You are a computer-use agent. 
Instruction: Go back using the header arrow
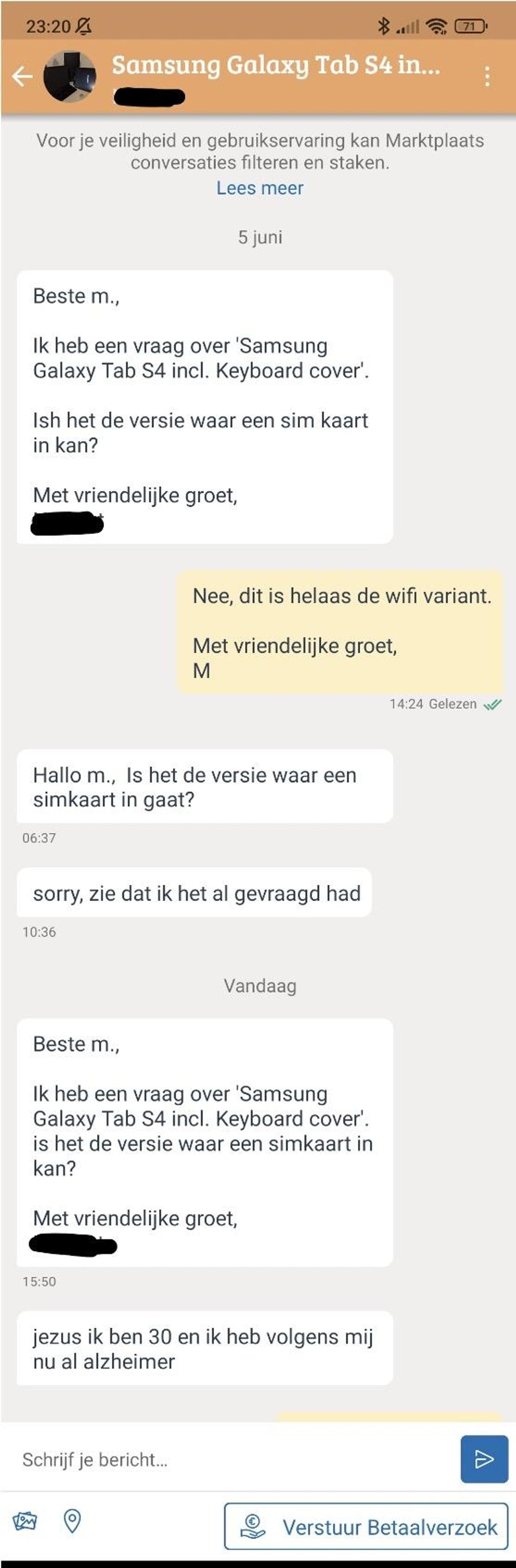point(22,77)
